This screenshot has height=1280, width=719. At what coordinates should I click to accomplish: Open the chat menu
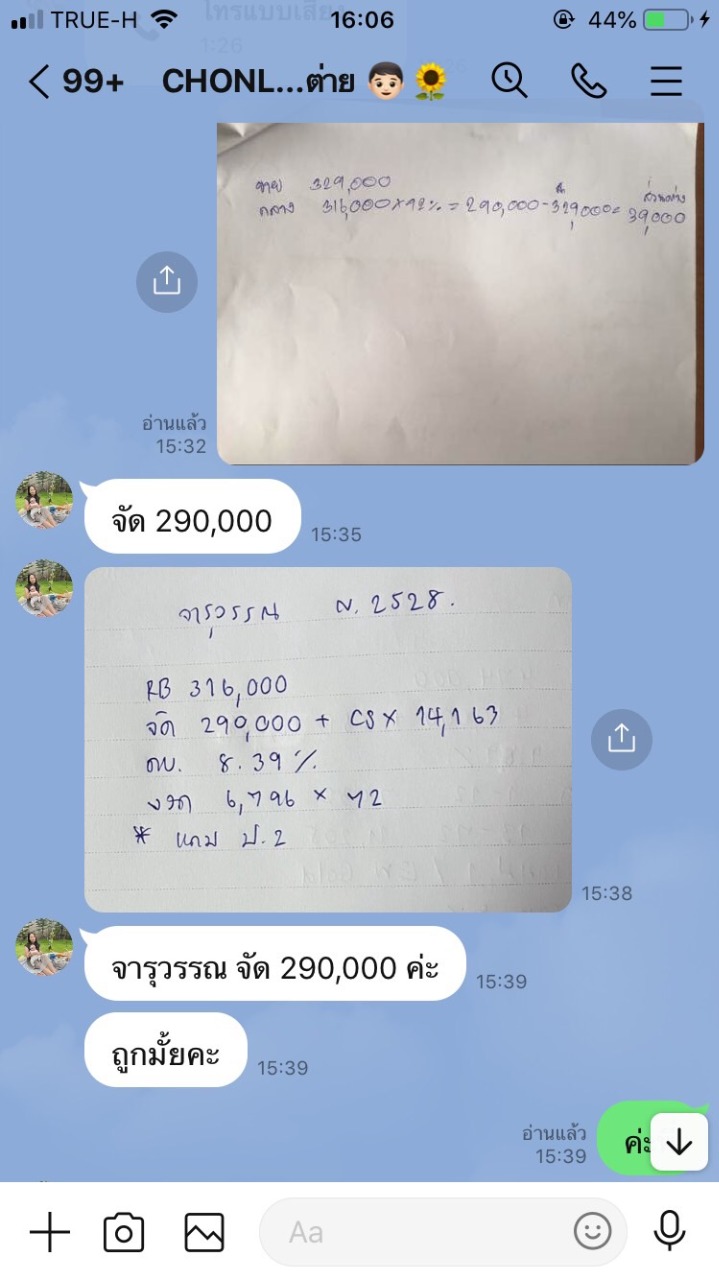(x=666, y=81)
